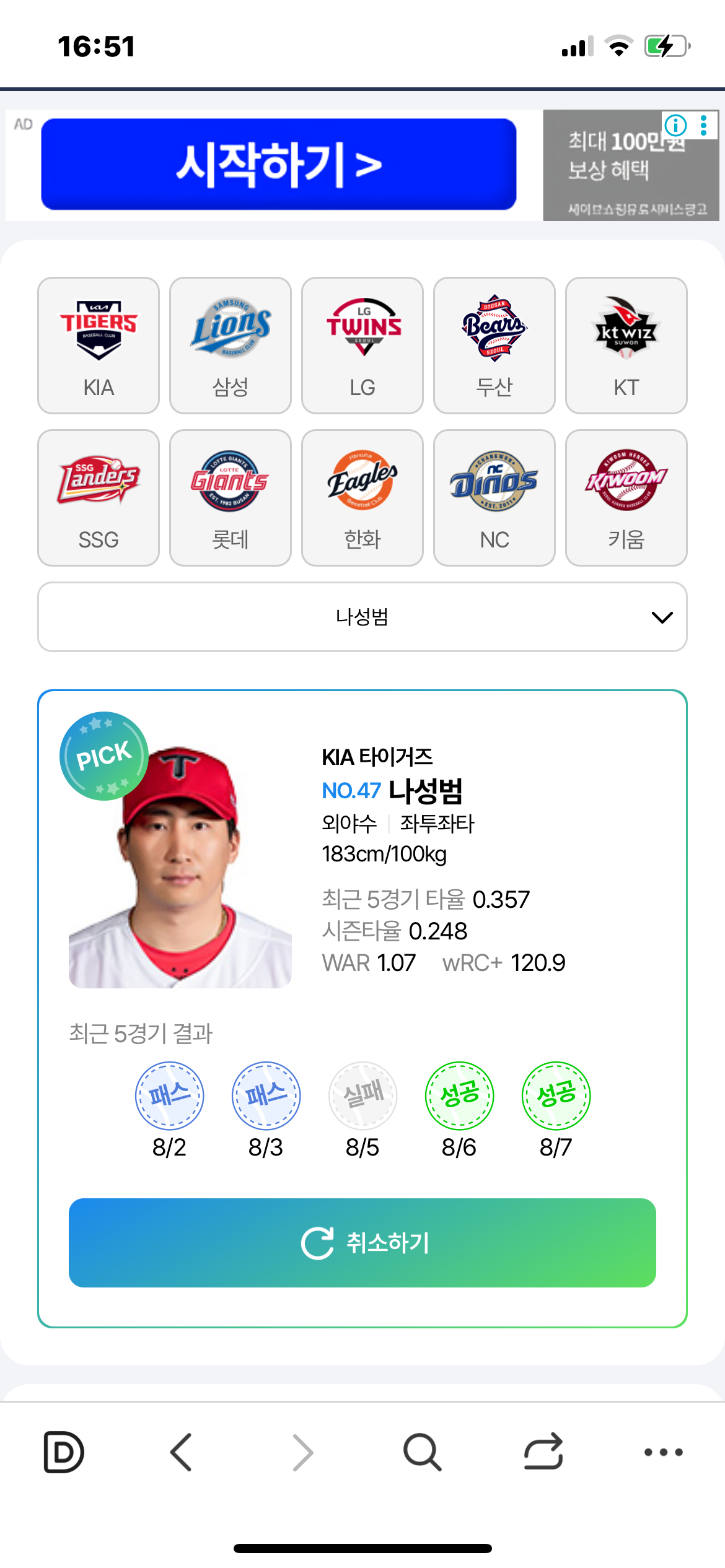Screen dimensions: 725x1568
Task: Open the ad options three-dot menu
Action: pos(703,125)
